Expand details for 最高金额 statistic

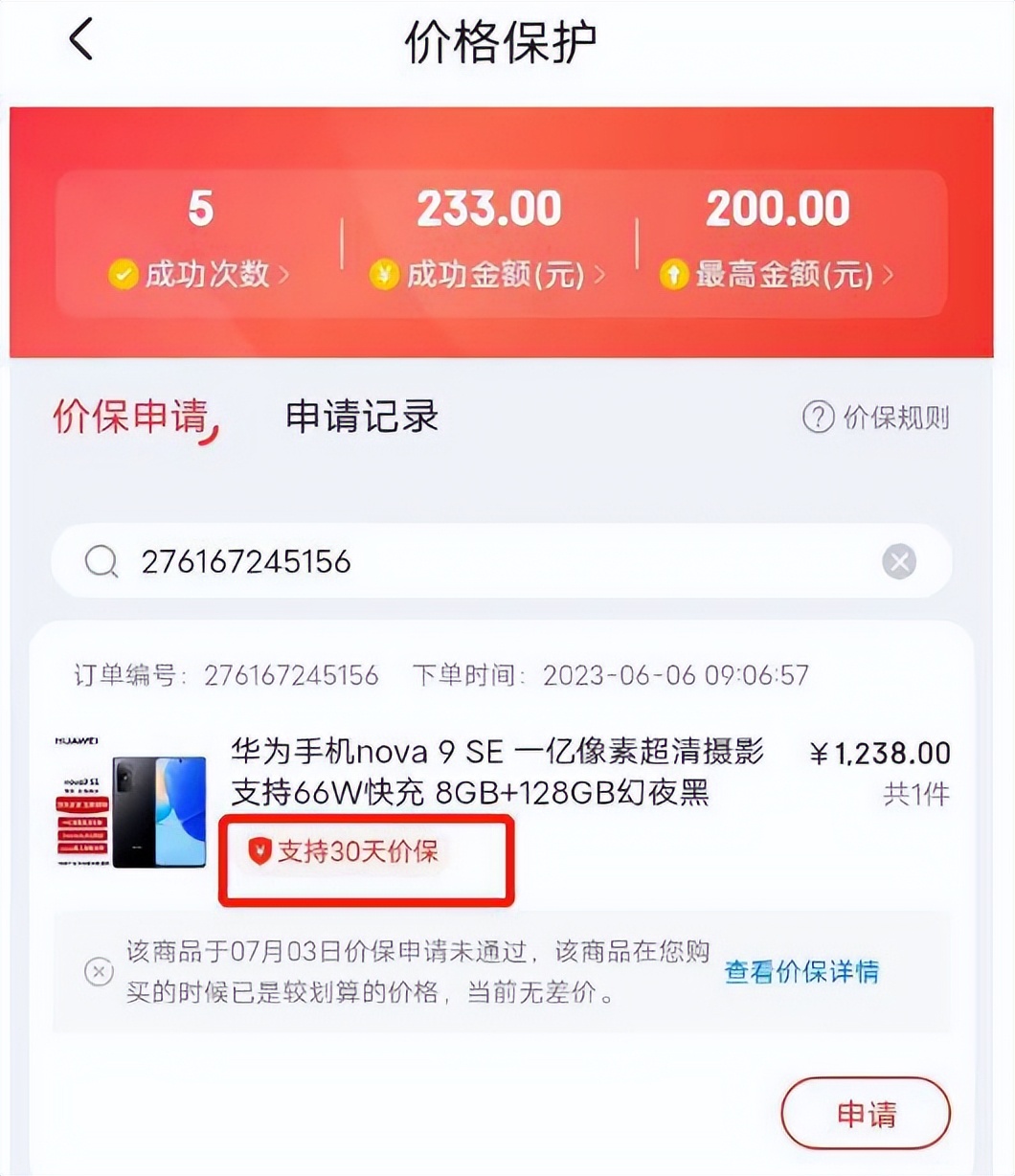776,239
